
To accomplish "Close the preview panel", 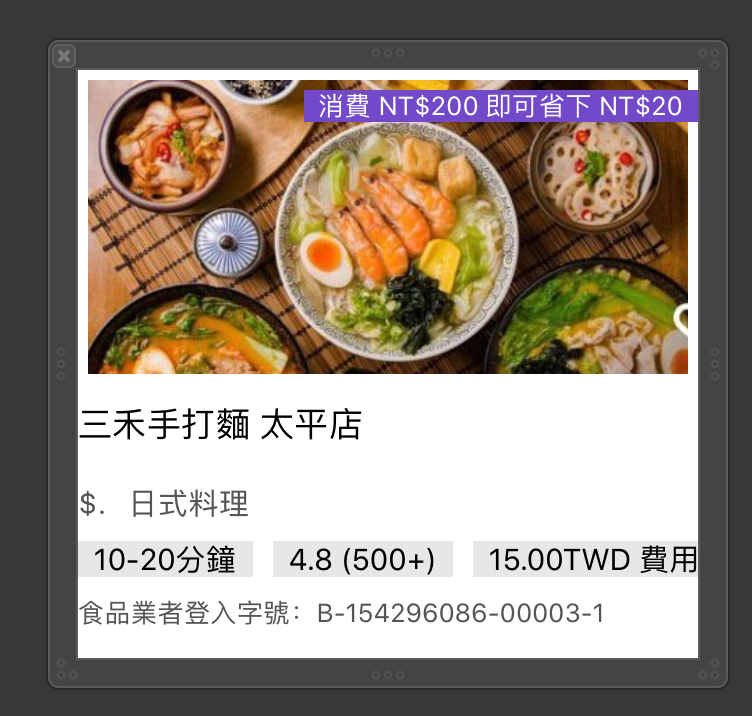I will 64,56.
